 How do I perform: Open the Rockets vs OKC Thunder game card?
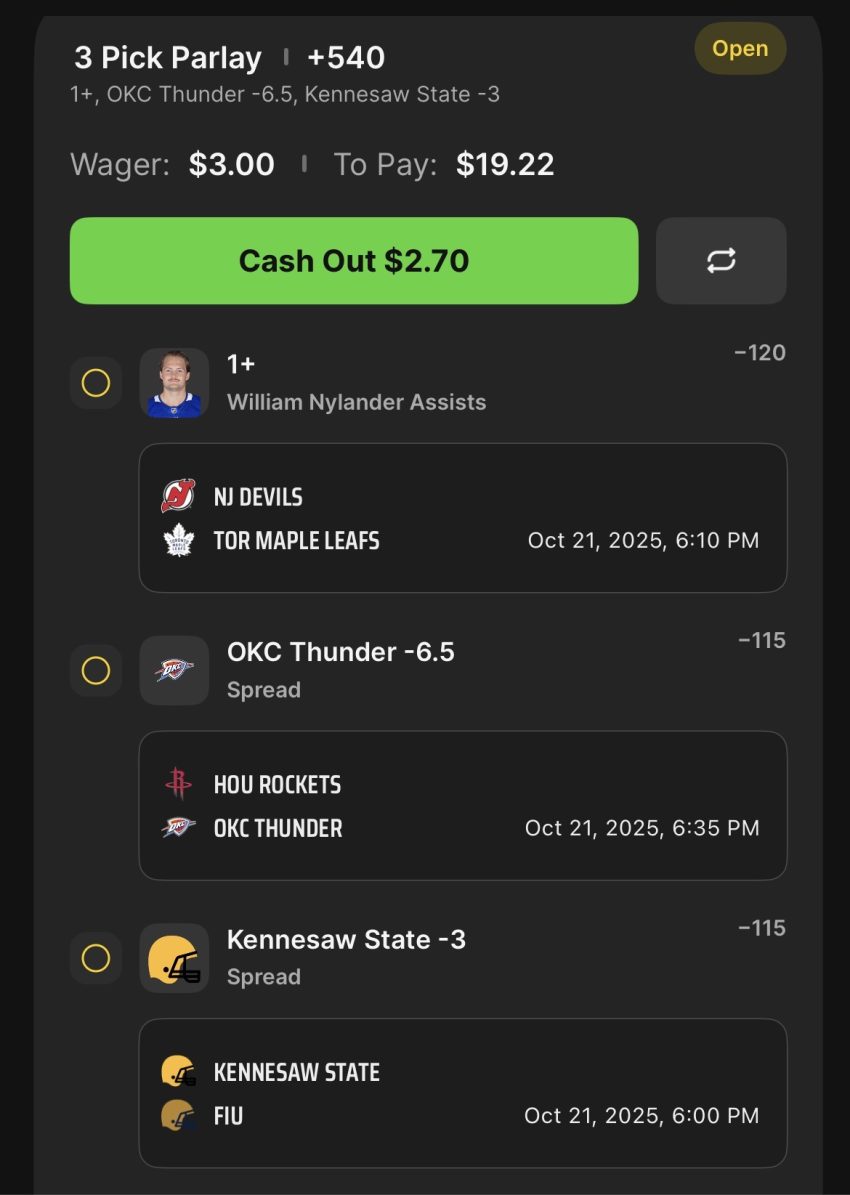coord(462,806)
